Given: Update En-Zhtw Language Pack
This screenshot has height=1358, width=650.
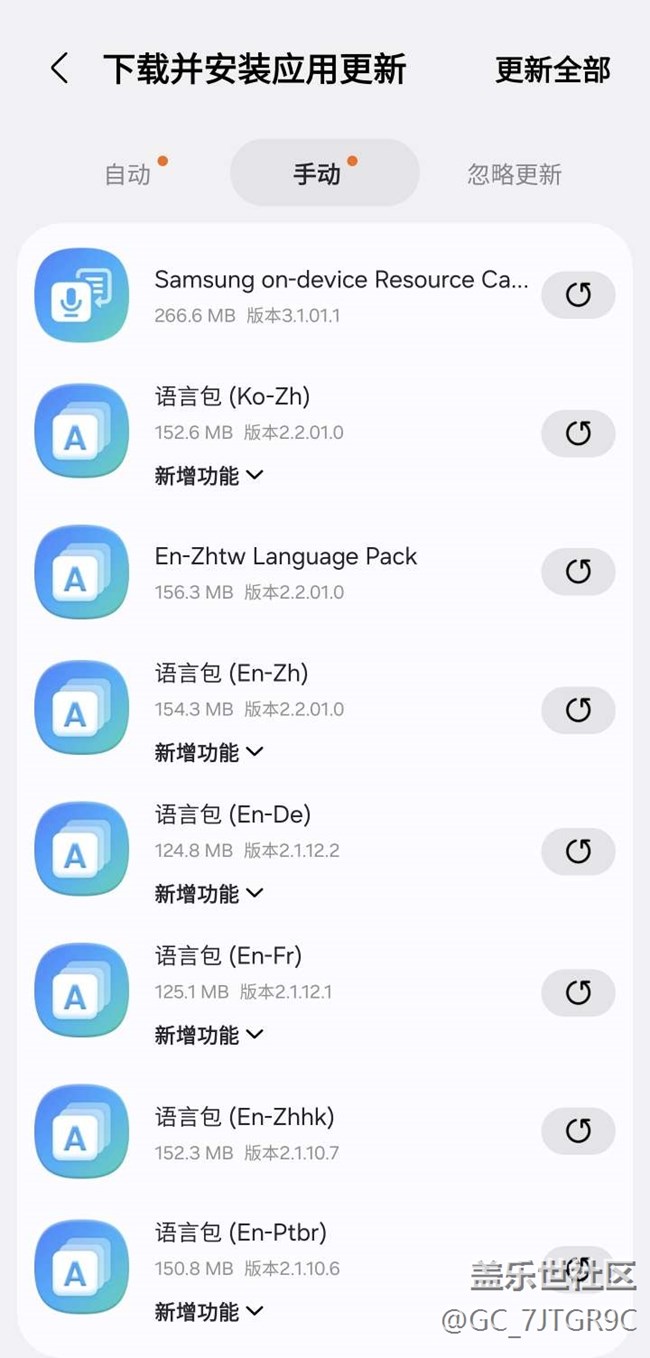Looking at the screenshot, I should click(x=578, y=571).
